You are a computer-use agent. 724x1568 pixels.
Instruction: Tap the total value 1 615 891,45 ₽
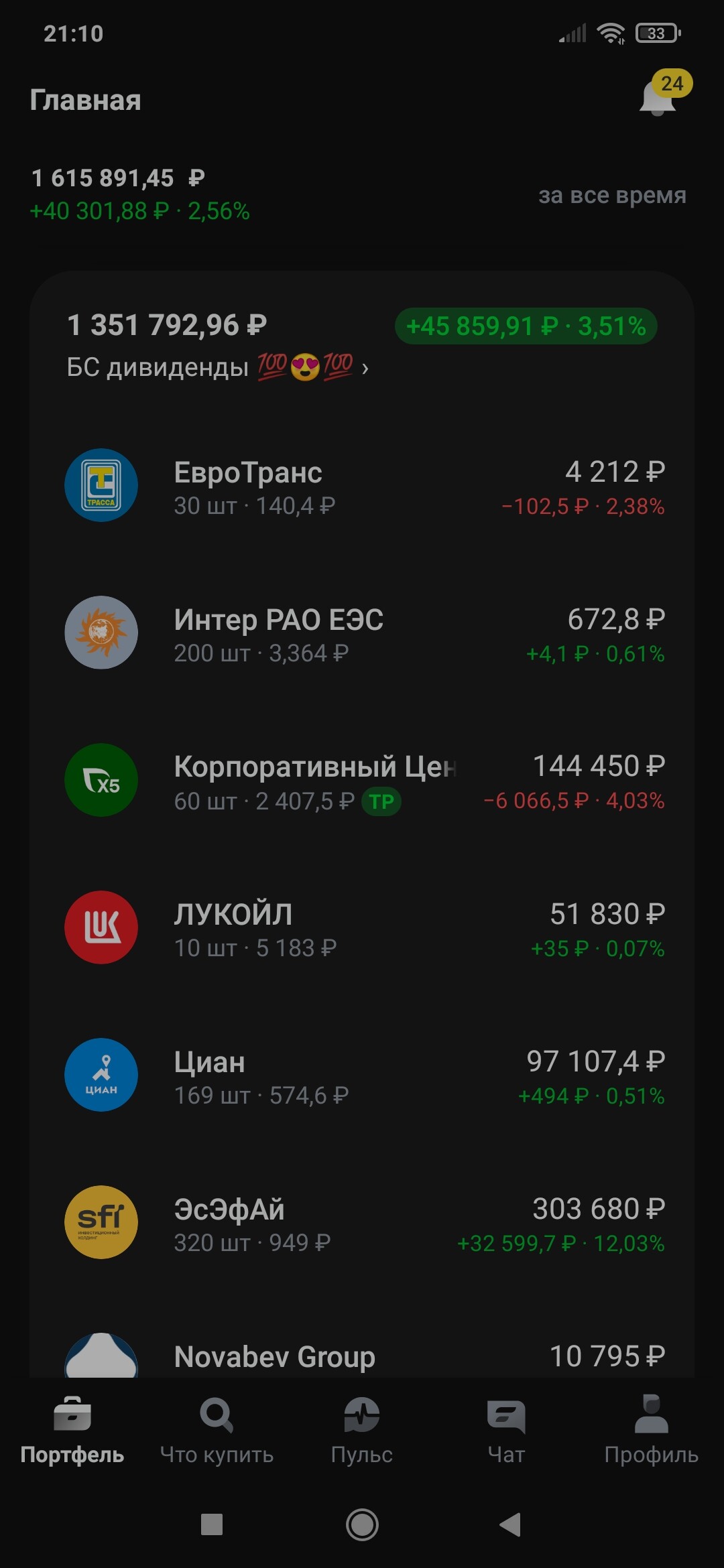[x=119, y=178]
